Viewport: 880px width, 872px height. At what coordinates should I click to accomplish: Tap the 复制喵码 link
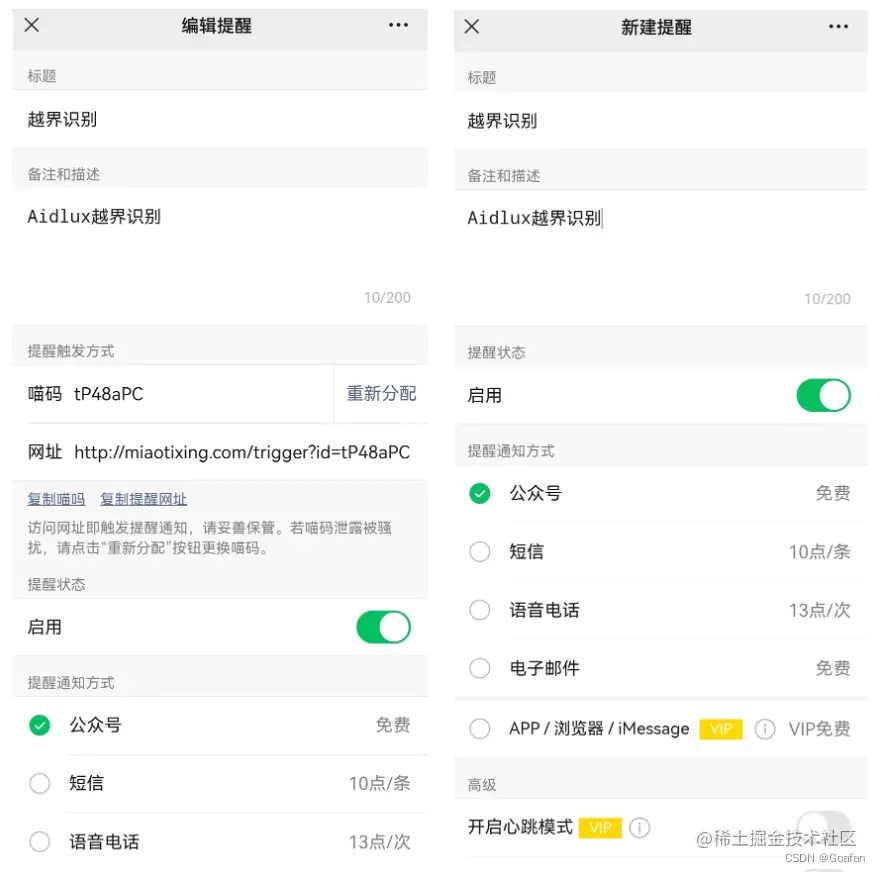56,499
